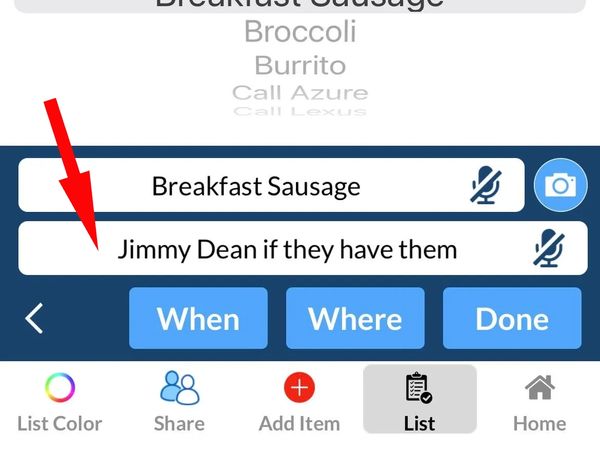Select Broccoli in the item picker
The image size is (600, 451).
point(300,32)
